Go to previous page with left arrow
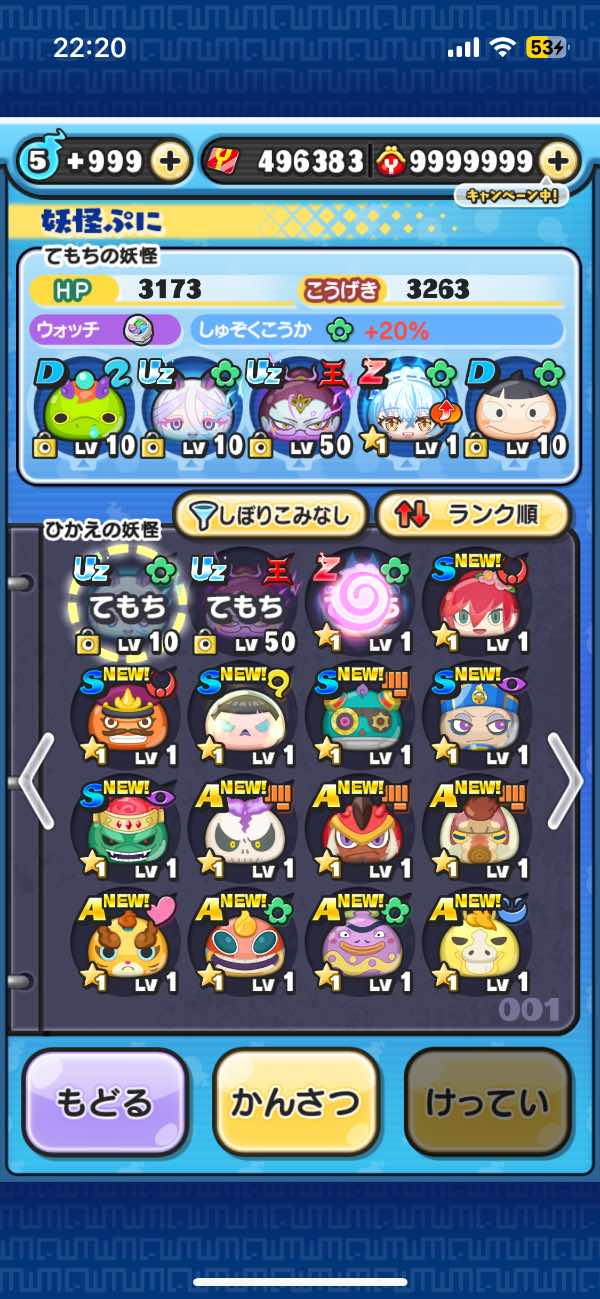This screenshot has width=600, height=1299. 36,781
